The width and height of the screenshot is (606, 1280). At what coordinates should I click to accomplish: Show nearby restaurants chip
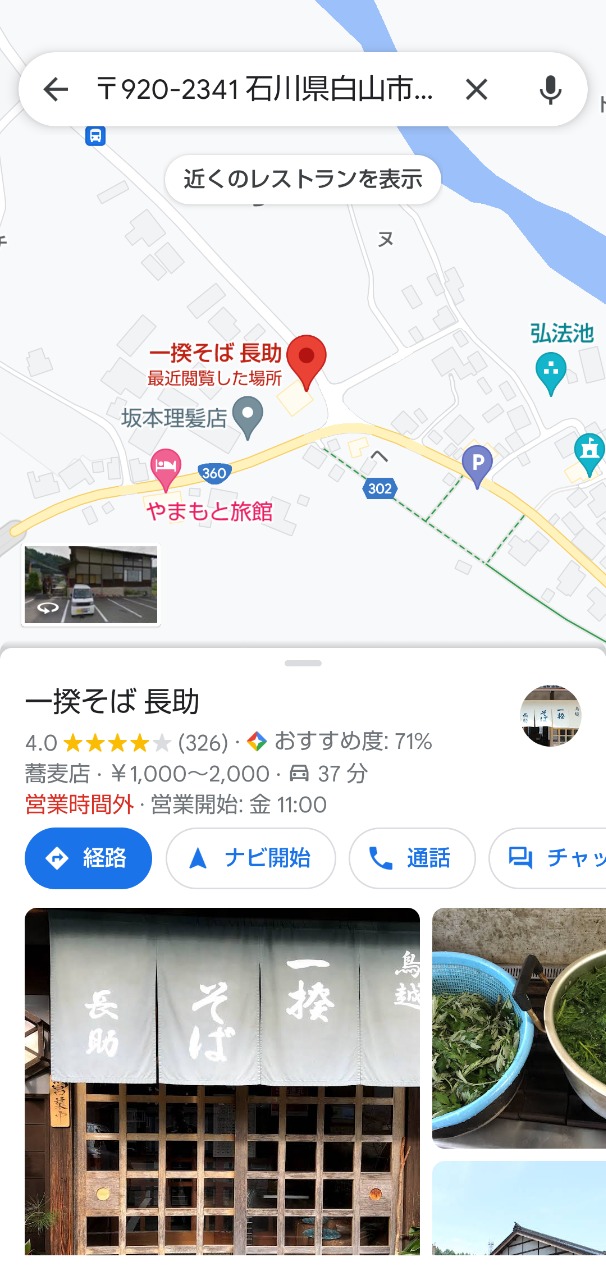click(x=302, y=180)
